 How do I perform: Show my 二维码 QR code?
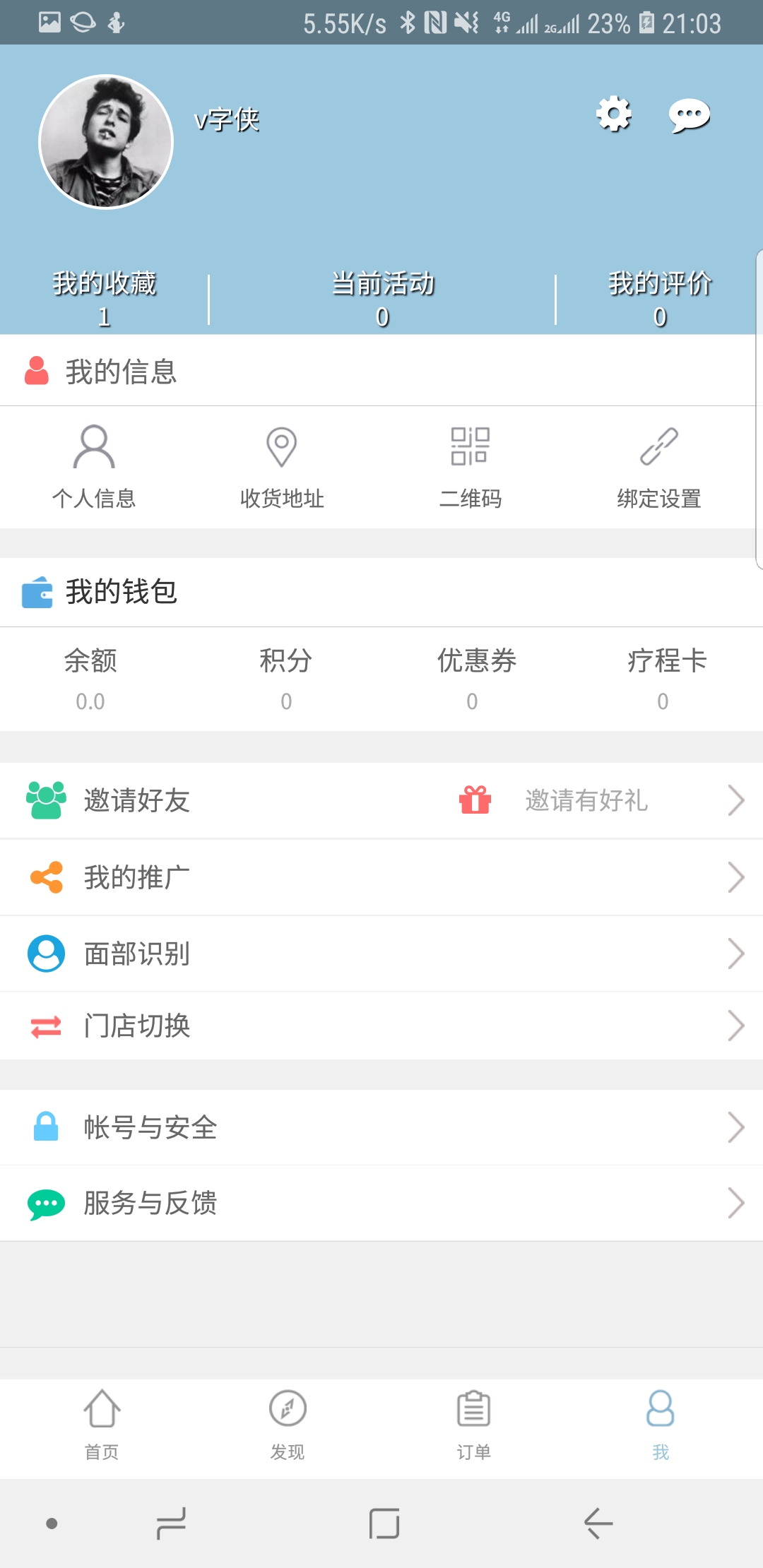(471, 467)
